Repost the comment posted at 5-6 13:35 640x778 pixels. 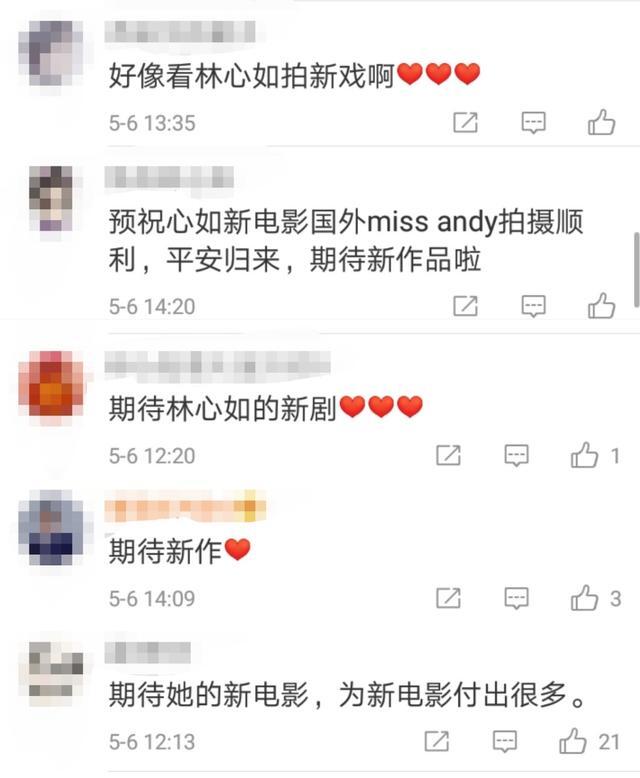[465, 123]
